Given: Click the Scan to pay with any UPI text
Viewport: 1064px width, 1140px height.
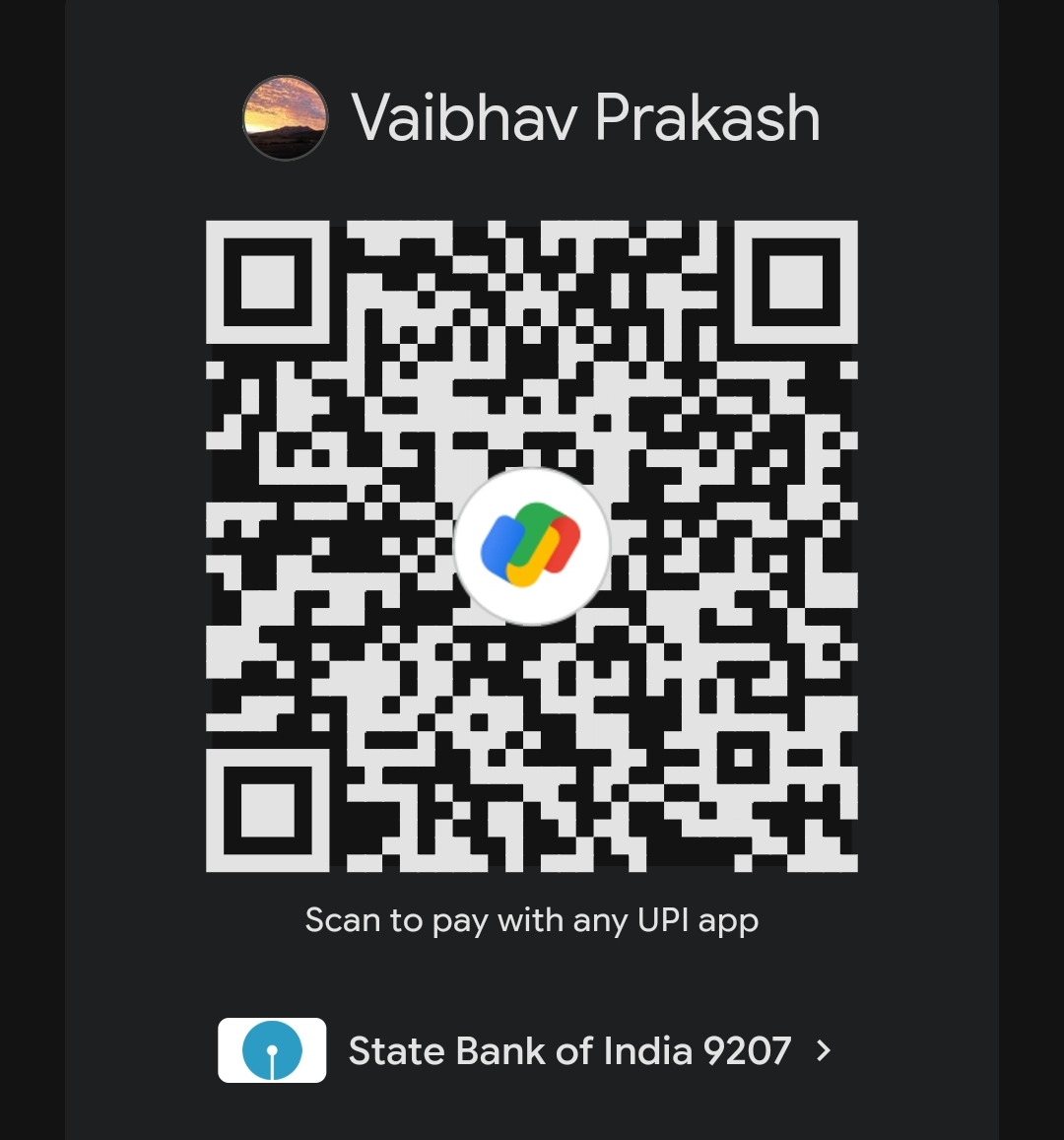Looking at the screenshot, I should pyautogui.click(x=532, y=920).
